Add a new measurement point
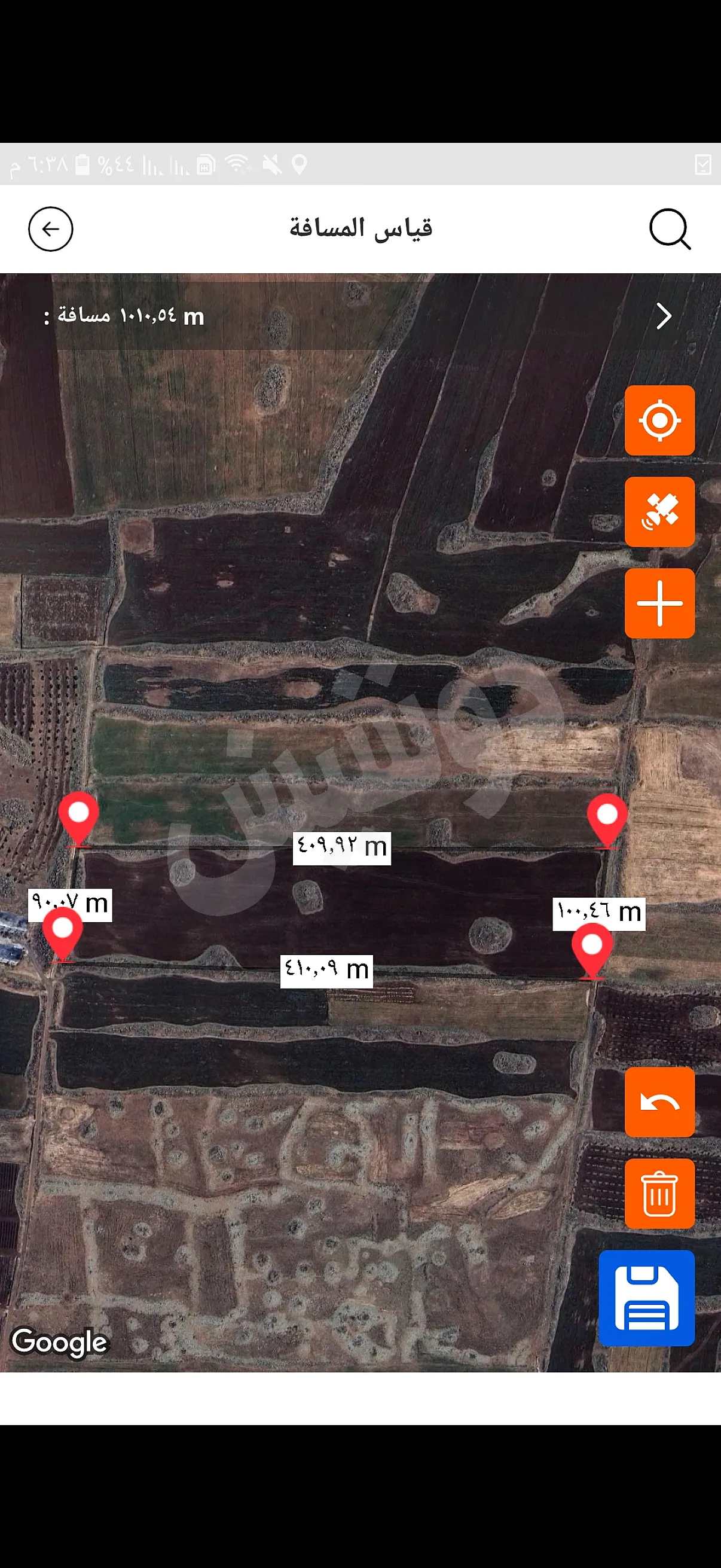 point(659,603)
